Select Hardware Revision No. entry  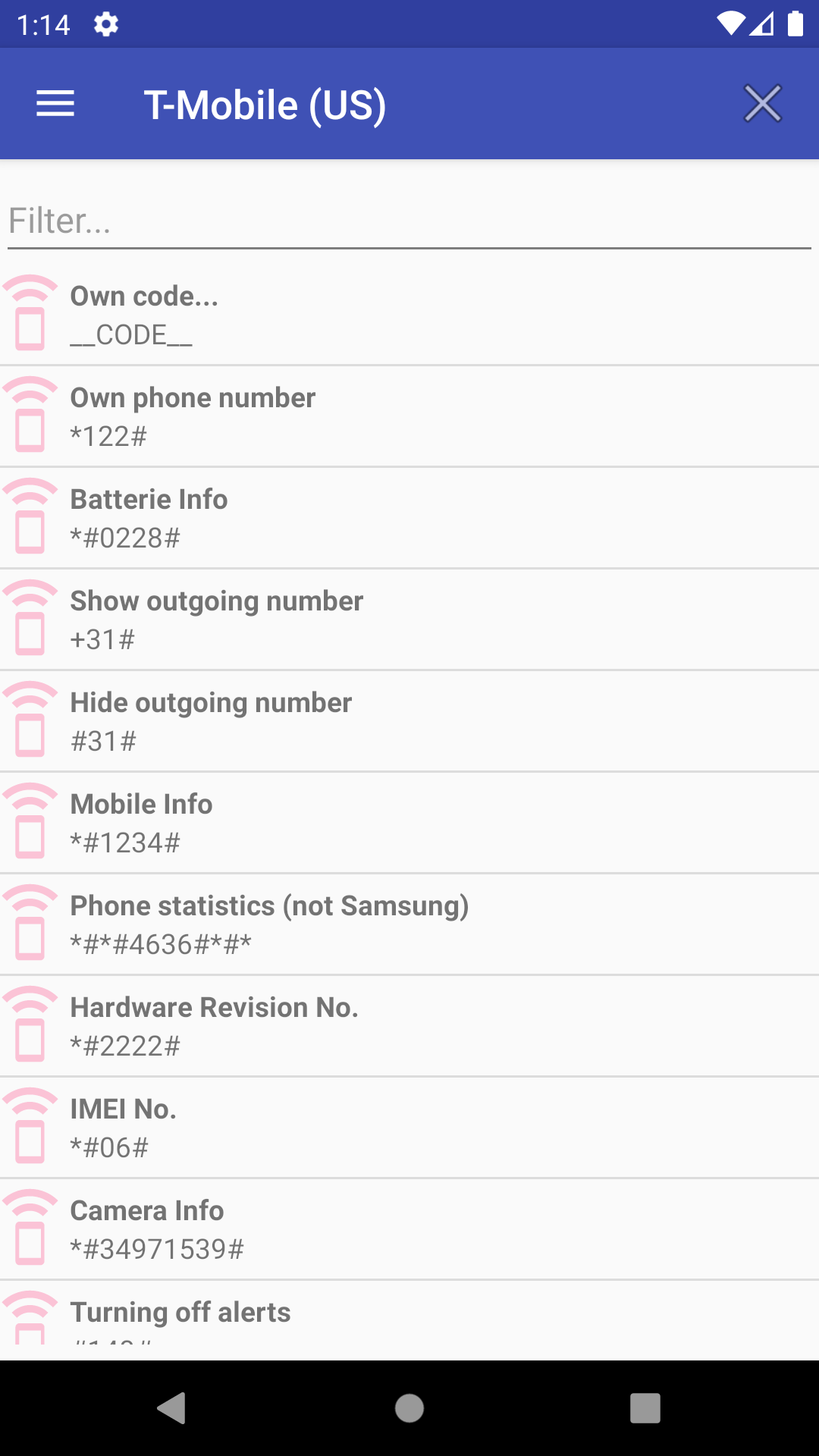tap(409, 1026)
